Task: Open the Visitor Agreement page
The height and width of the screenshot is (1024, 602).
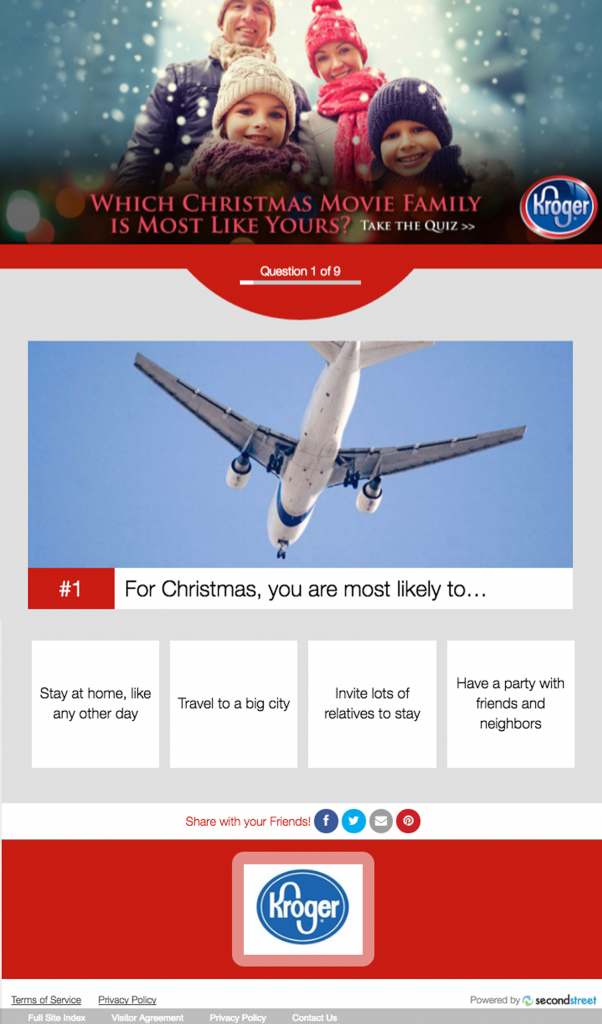Action: point(147,1018)
